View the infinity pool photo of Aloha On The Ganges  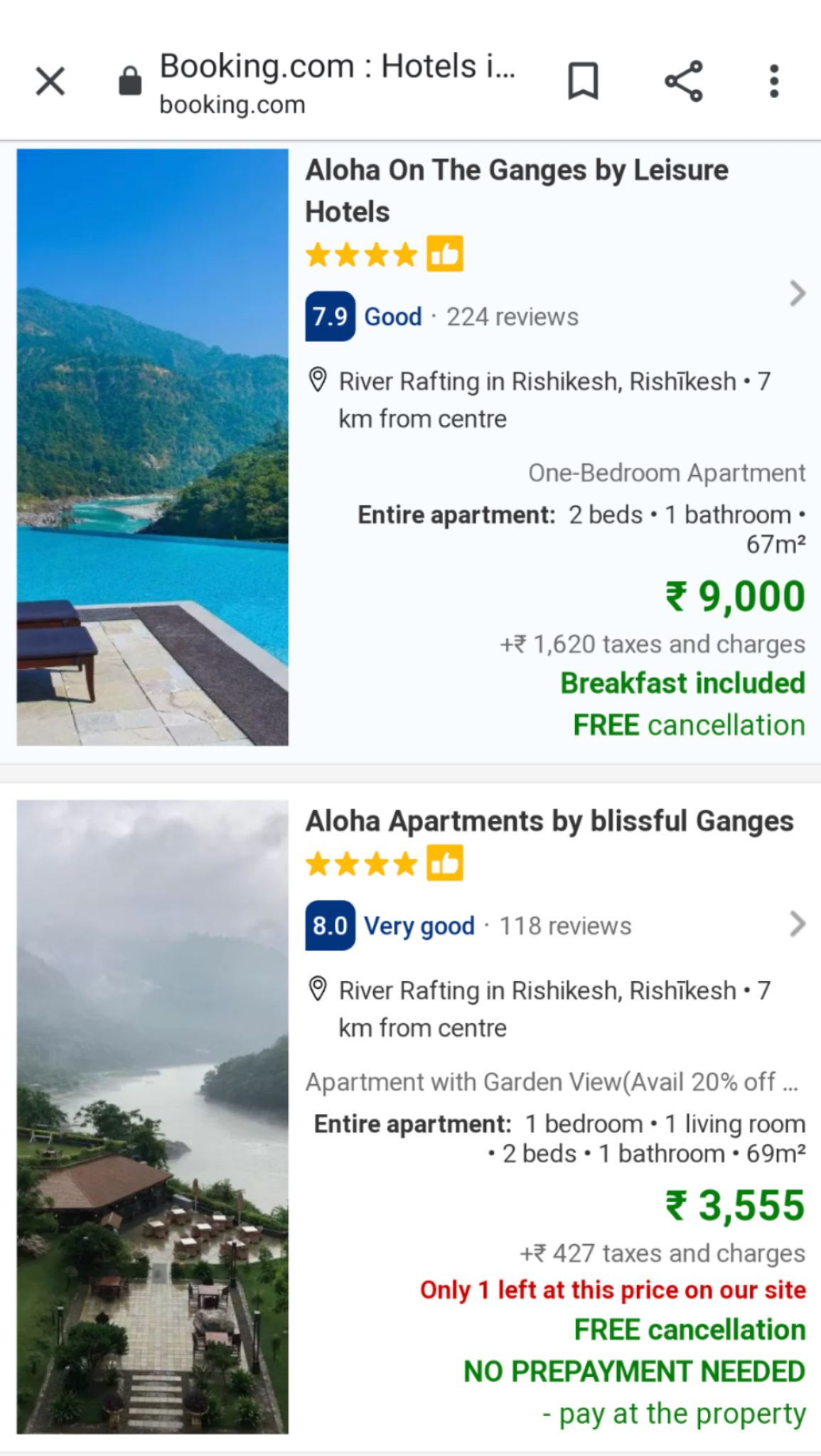click(153, 447)
